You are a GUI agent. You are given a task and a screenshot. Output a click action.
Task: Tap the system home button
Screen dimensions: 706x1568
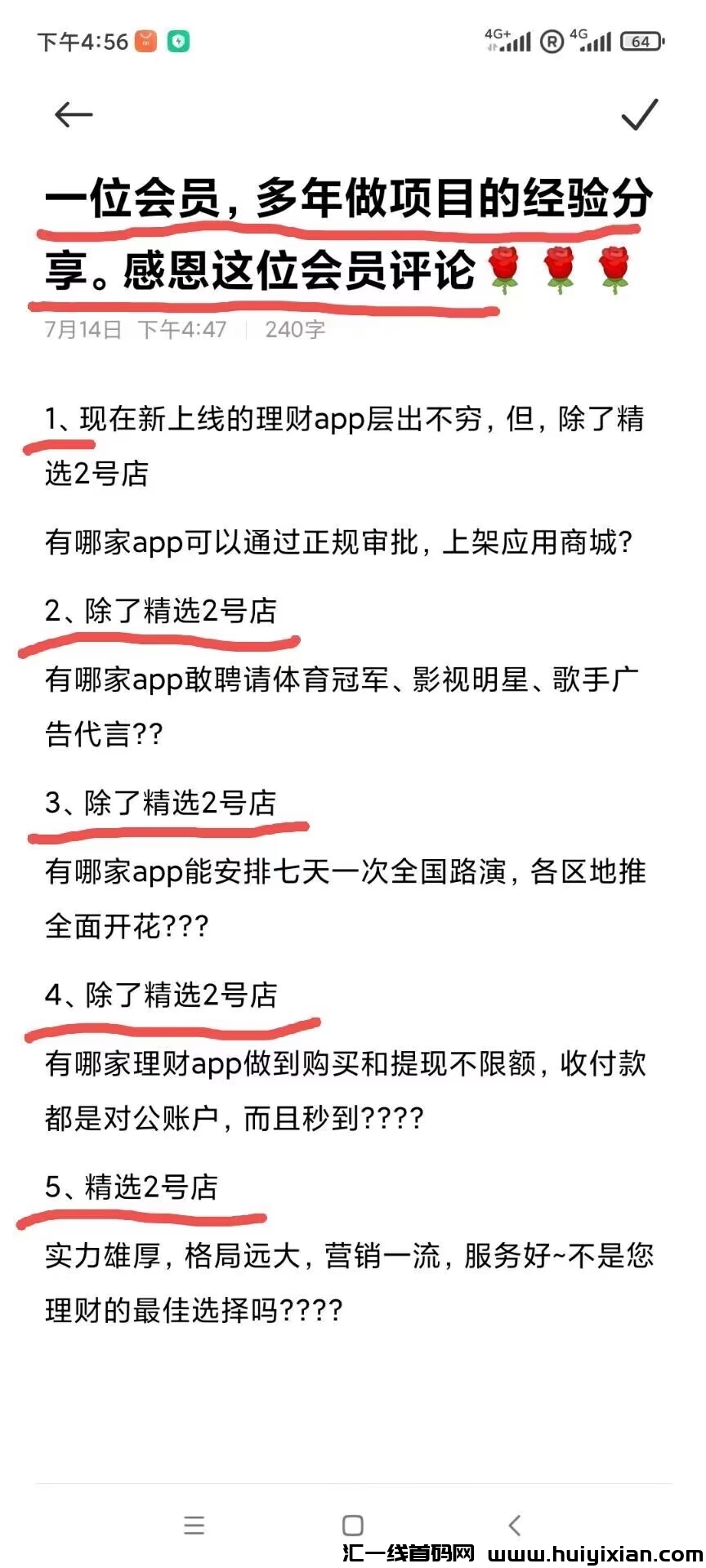point(353,1525)
